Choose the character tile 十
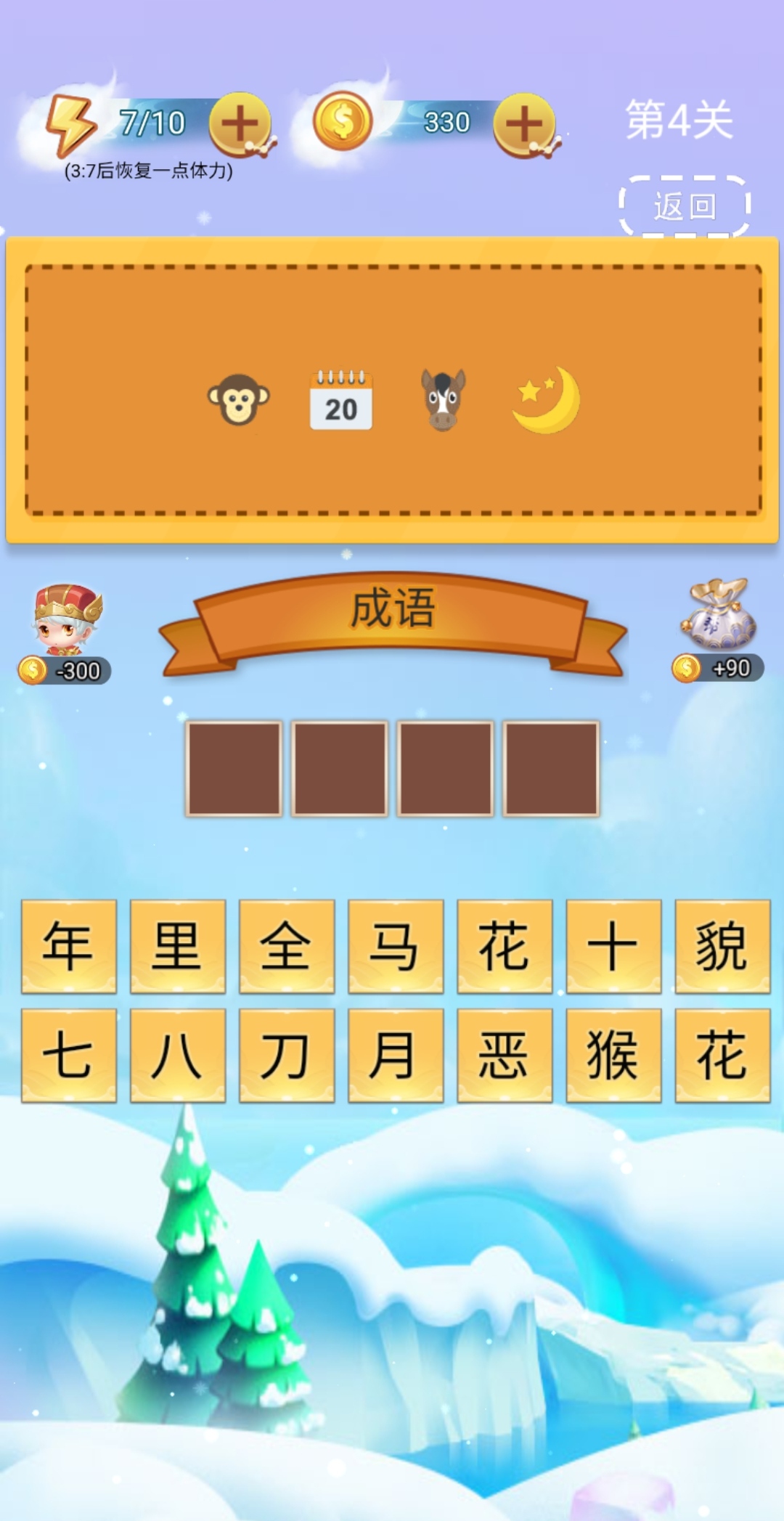Image resolution: width=784 pixels, height=1521 pixels. coord(613,946)
